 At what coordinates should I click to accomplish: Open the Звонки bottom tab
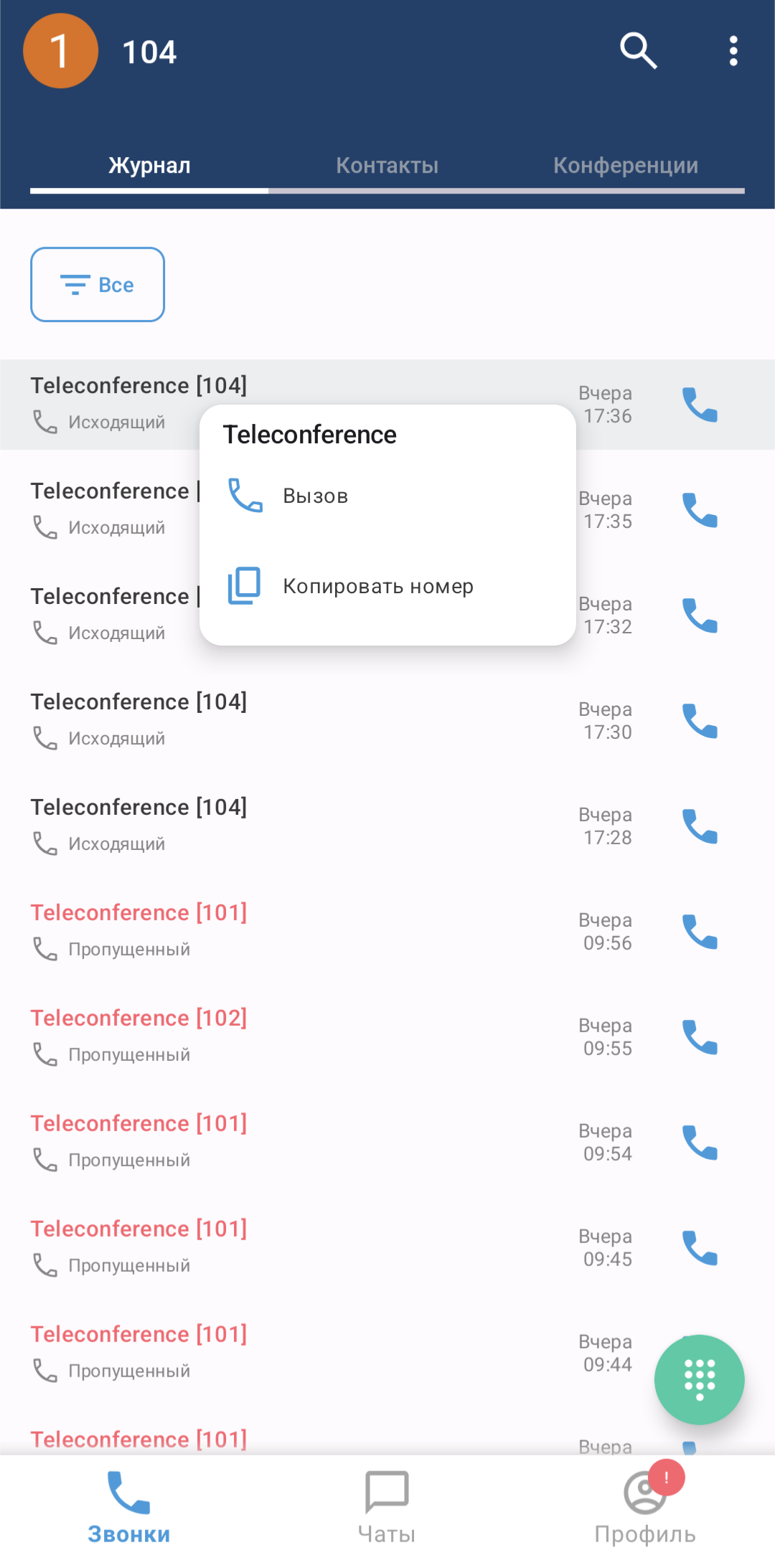(x=129, y=1505)
